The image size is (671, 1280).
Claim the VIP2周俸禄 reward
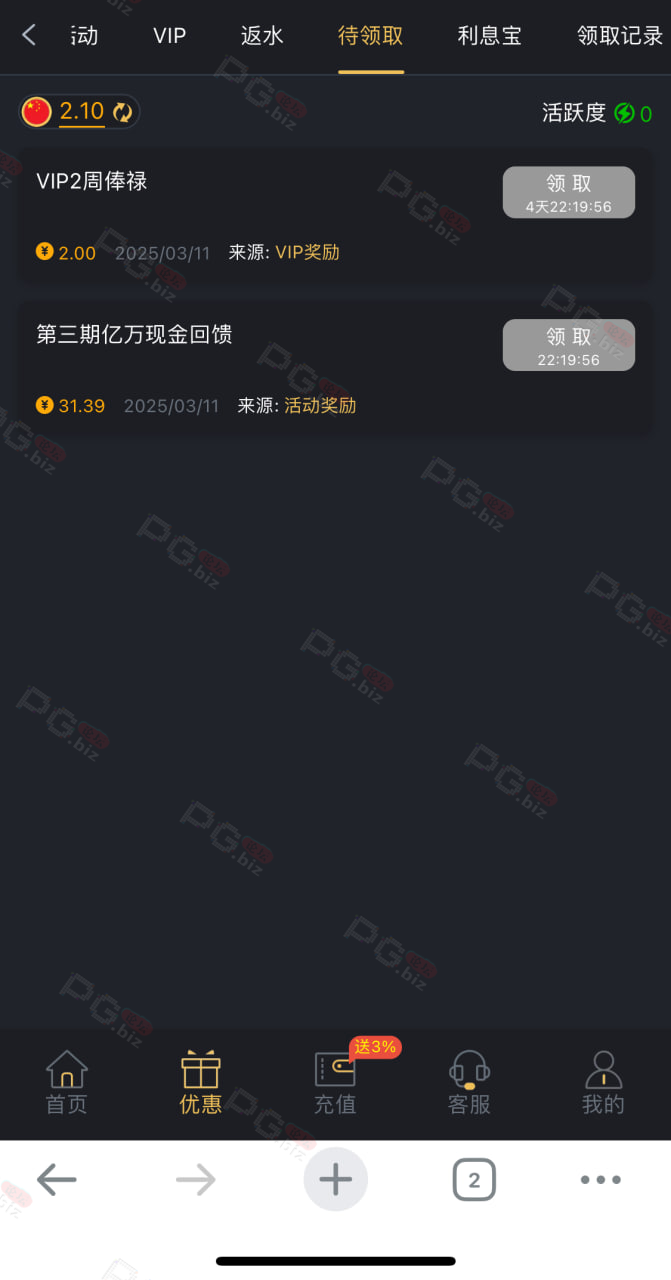coord(568,192)
